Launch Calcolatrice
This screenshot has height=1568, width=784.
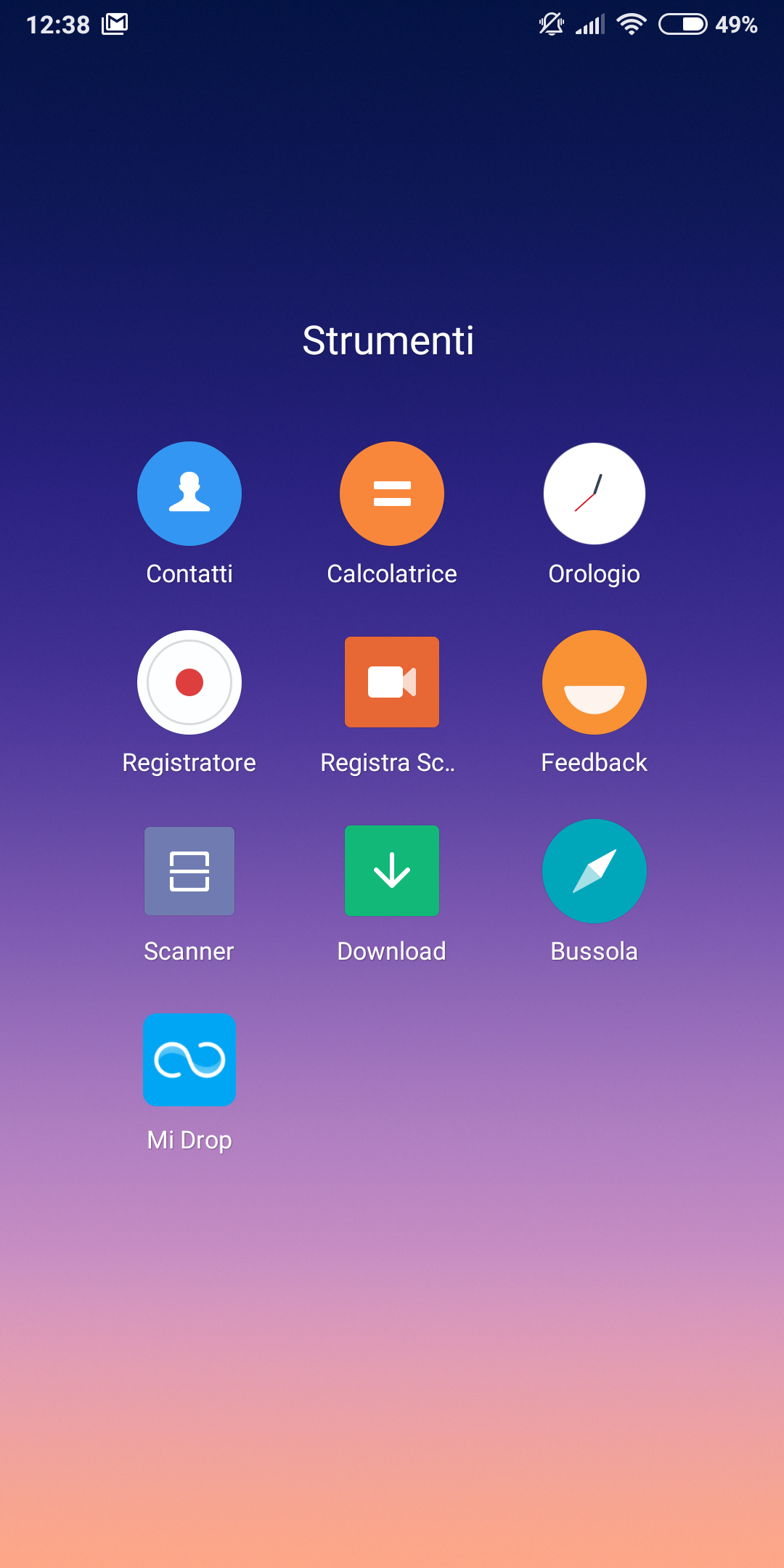point(392,494)
